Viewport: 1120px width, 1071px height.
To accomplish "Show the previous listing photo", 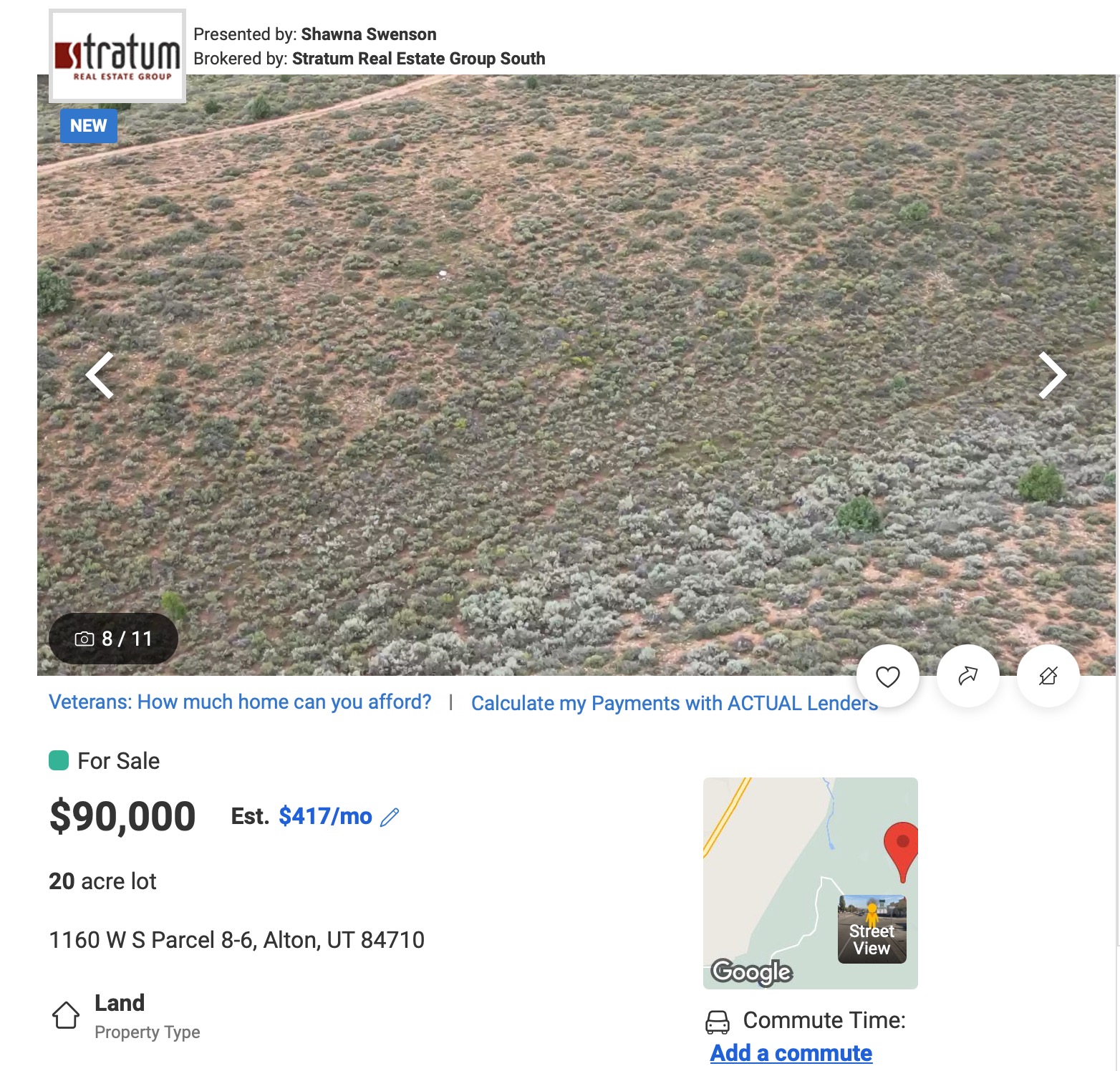I will (100, 375).
